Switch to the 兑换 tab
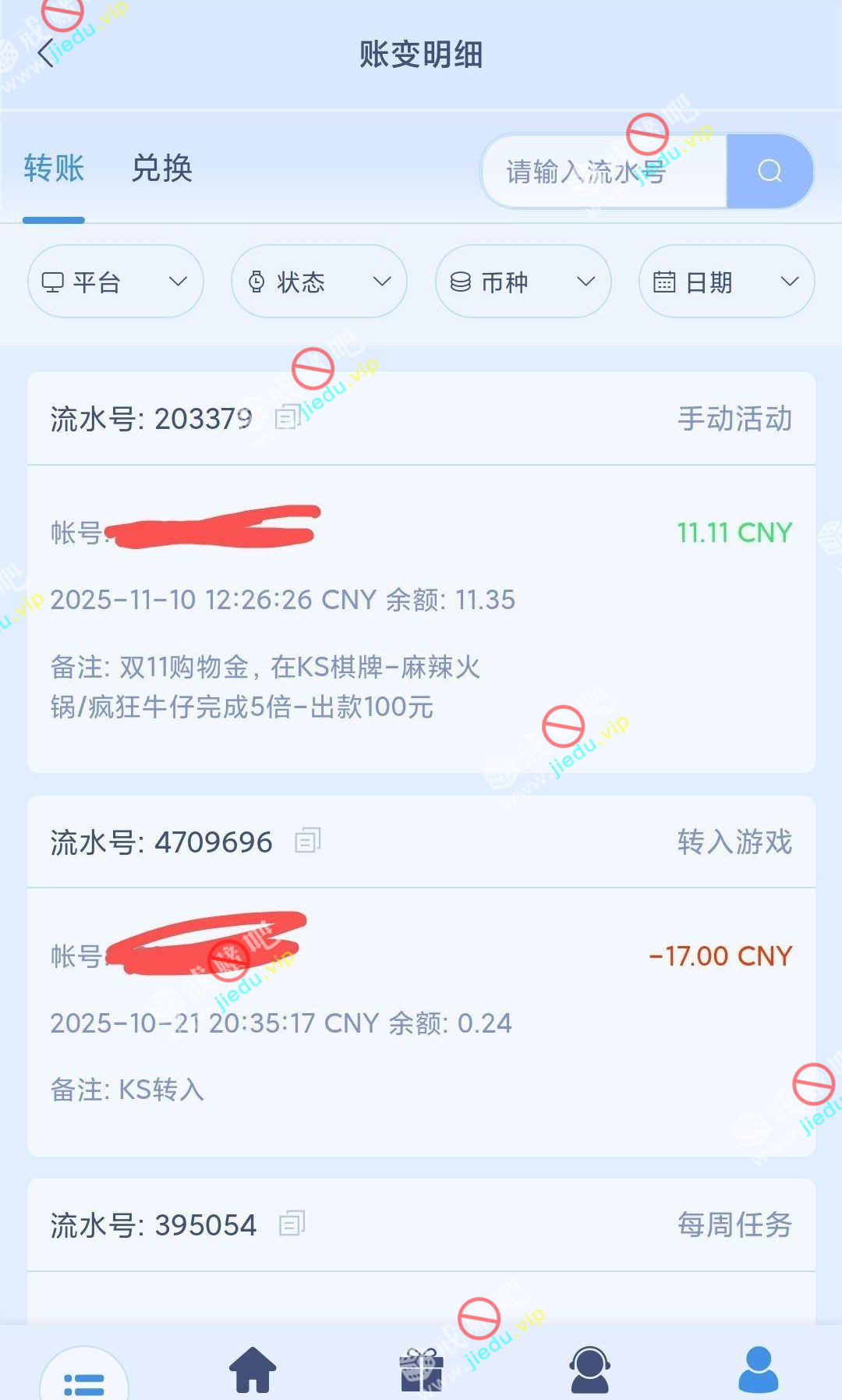Screen dimensions: 842x1400 [x=161, y=168]
